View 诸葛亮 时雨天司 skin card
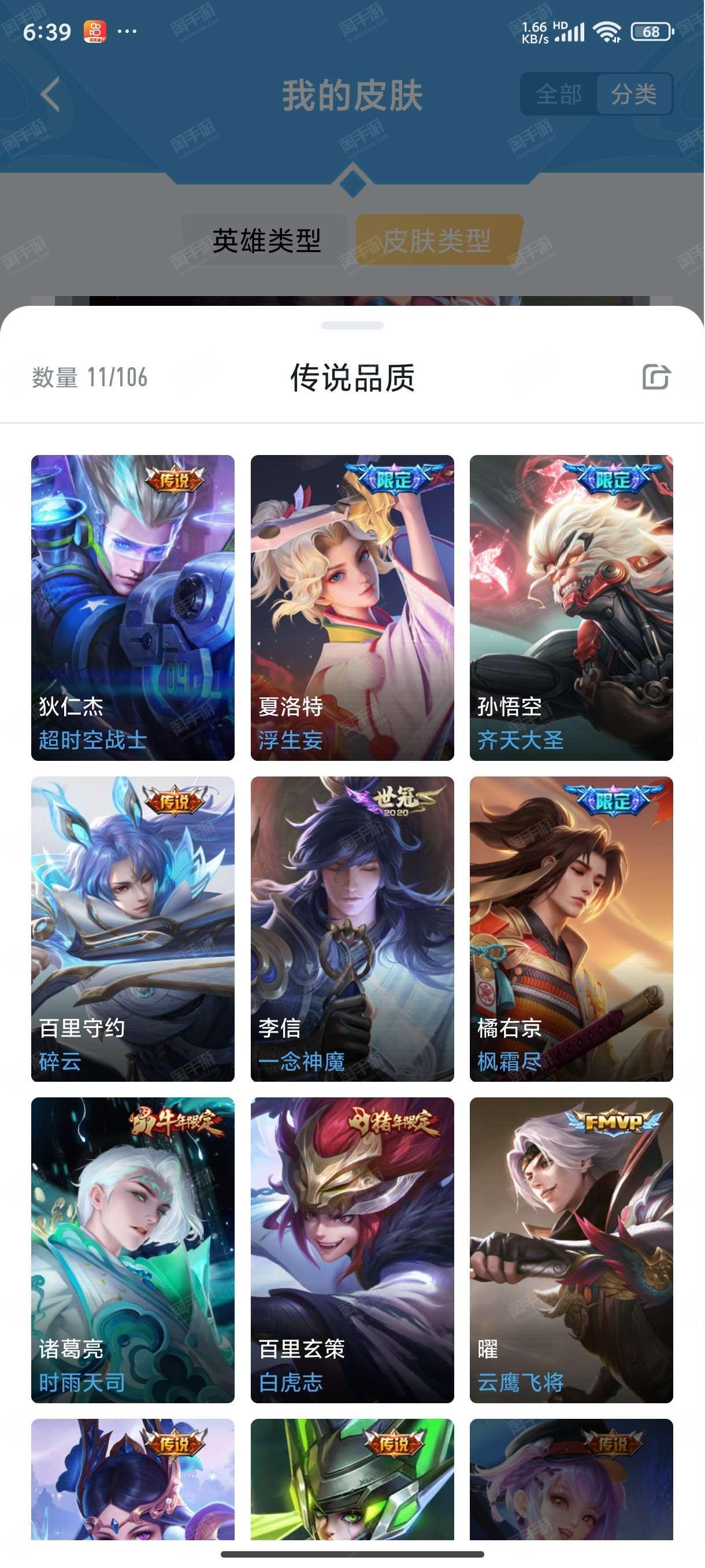 click(x=132, y=1250)
